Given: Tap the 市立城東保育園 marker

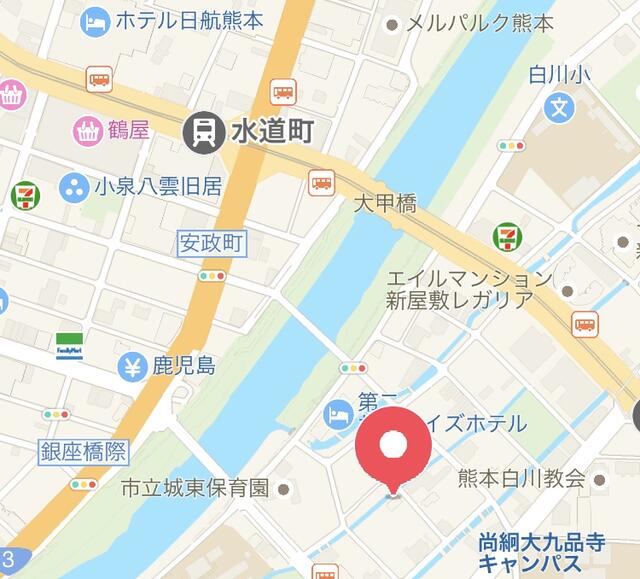Looking at the screenshot, I should 285,490.
